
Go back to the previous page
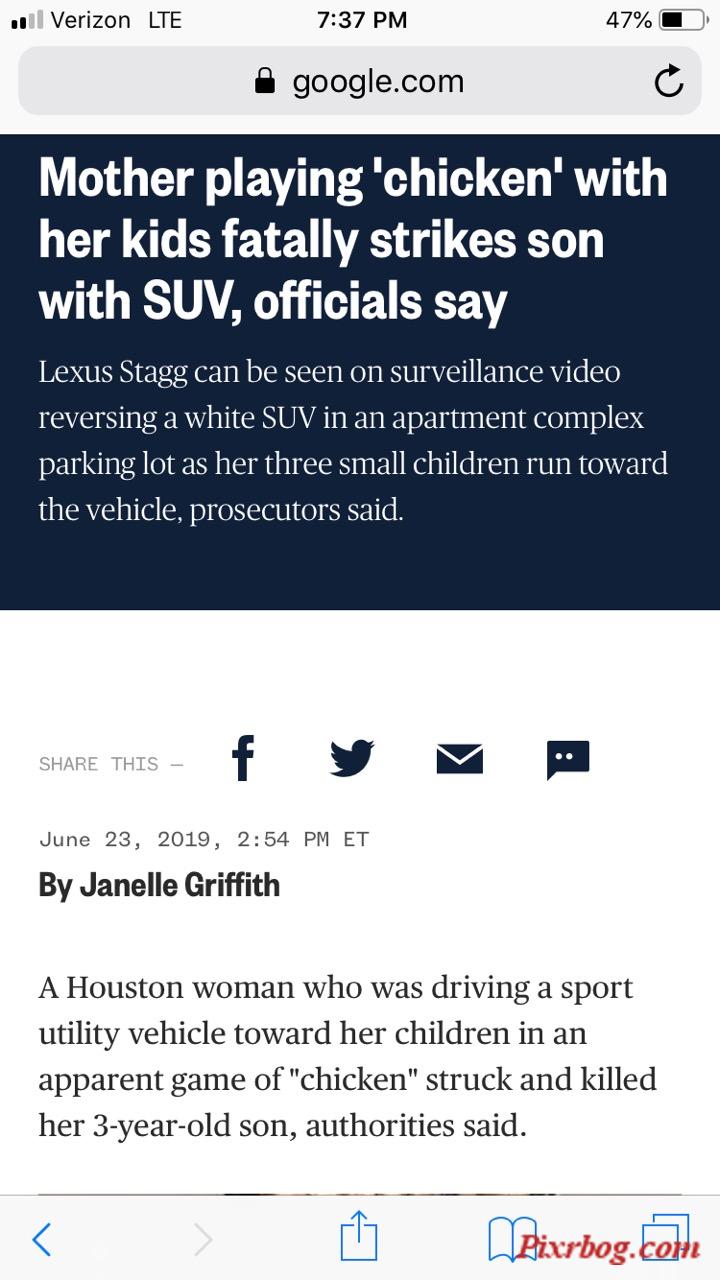[42, 1240]
